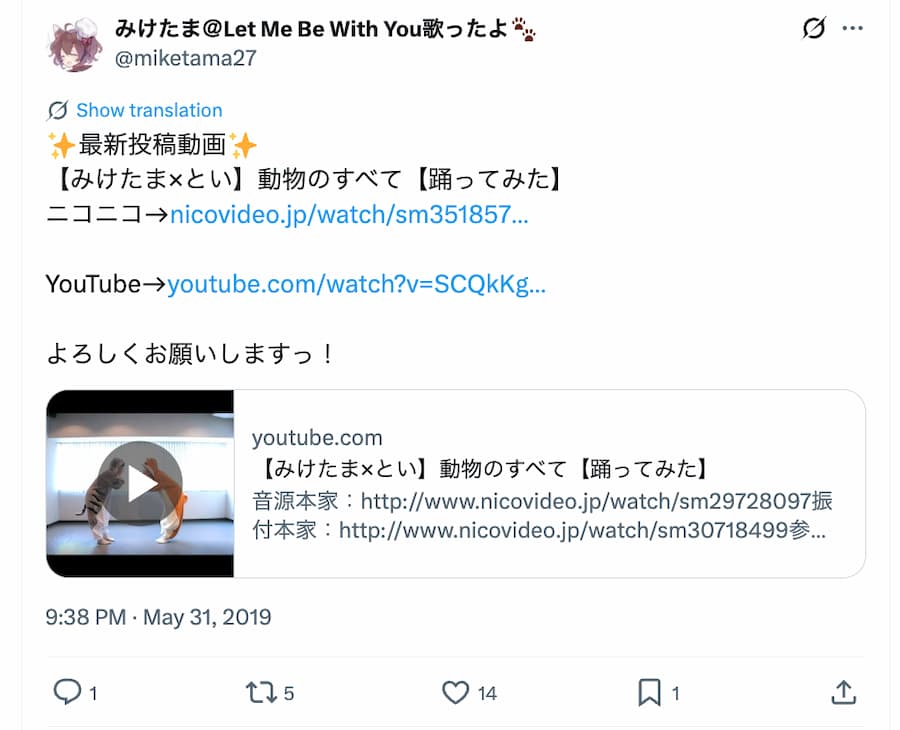
Task: Open miketama27's profile avatar
Action: pos(73,44)
